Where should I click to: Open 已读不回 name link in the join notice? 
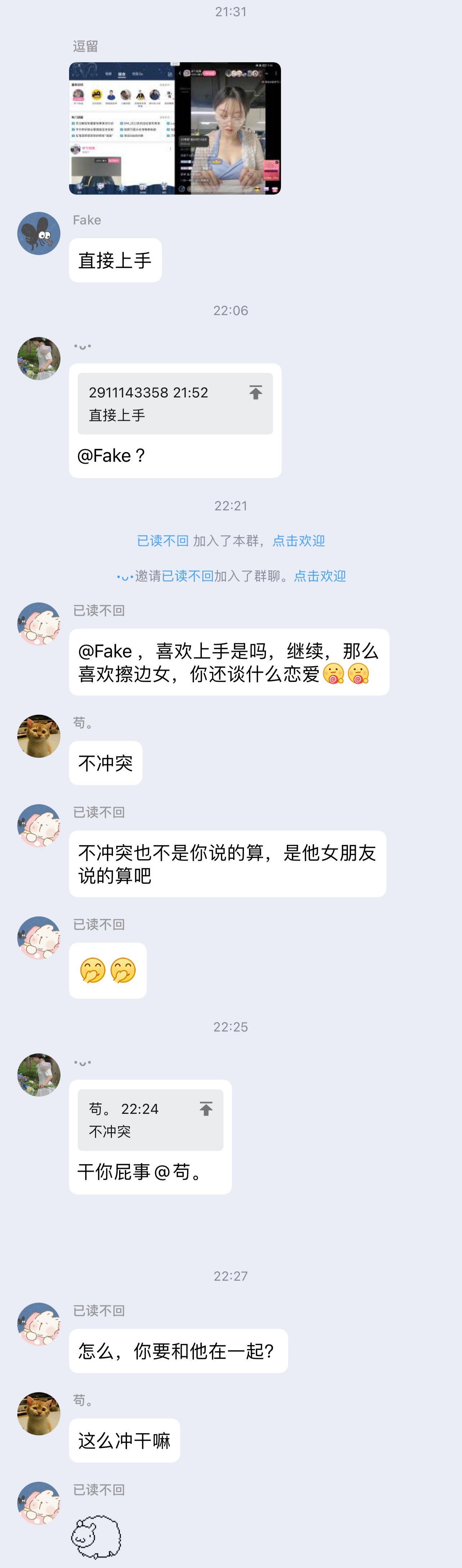[163, 541]
